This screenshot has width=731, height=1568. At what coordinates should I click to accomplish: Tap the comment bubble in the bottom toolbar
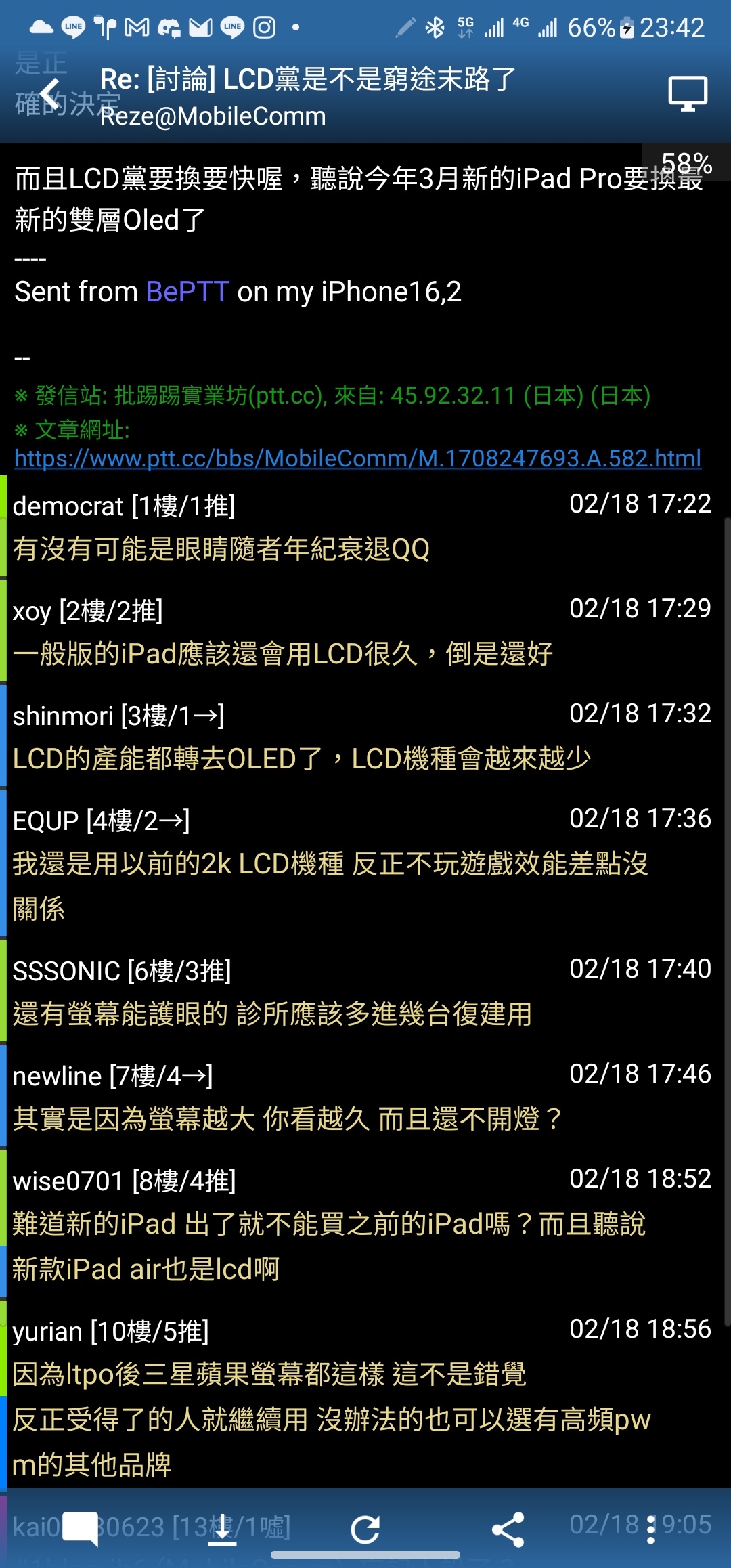tap(80, 1529)
